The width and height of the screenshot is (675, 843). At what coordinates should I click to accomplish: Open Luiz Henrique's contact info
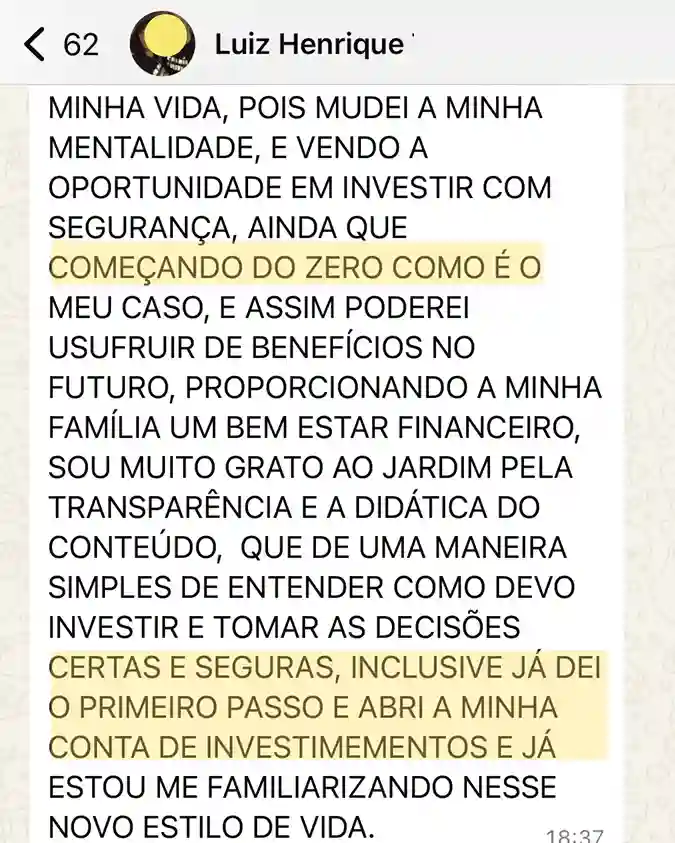tap(309, 44)
